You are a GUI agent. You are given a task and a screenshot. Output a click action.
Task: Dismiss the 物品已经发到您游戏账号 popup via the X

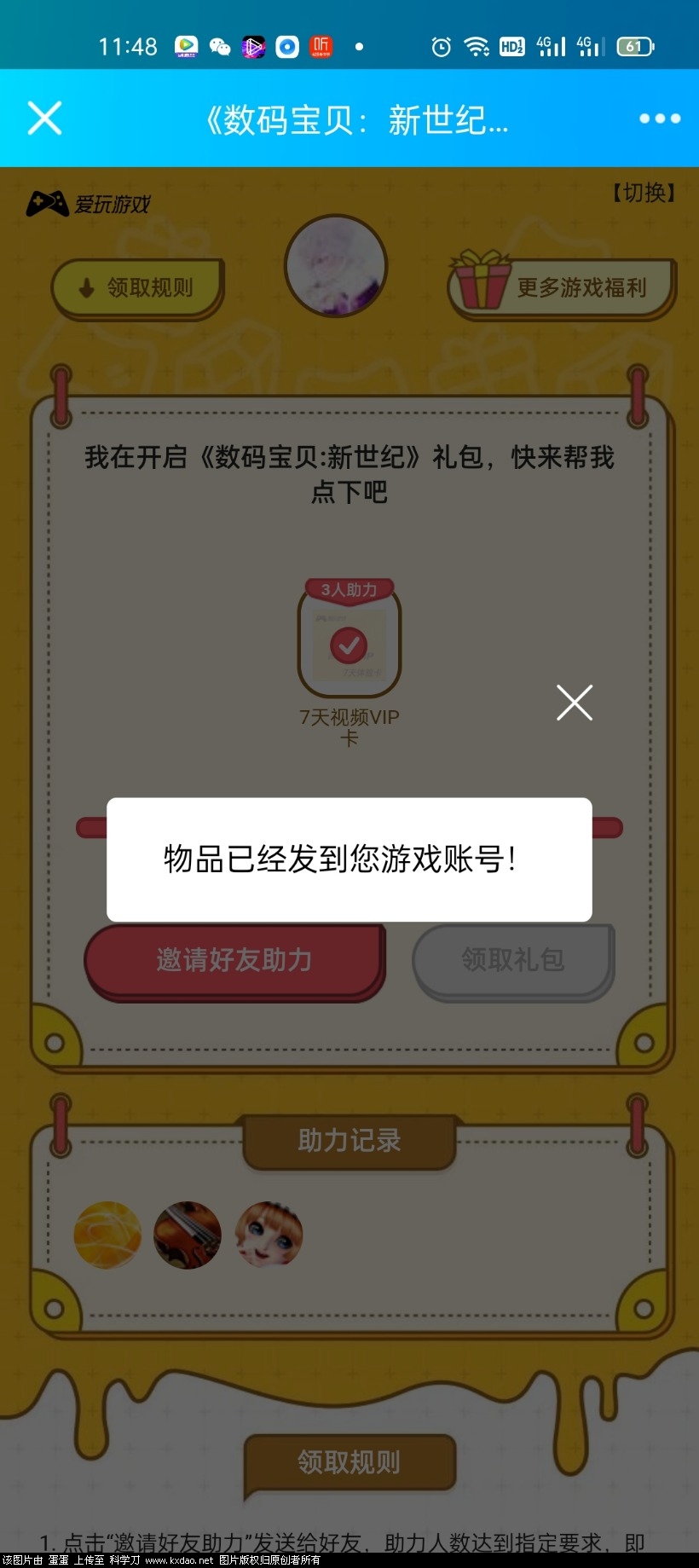click(x=573, y=702)
